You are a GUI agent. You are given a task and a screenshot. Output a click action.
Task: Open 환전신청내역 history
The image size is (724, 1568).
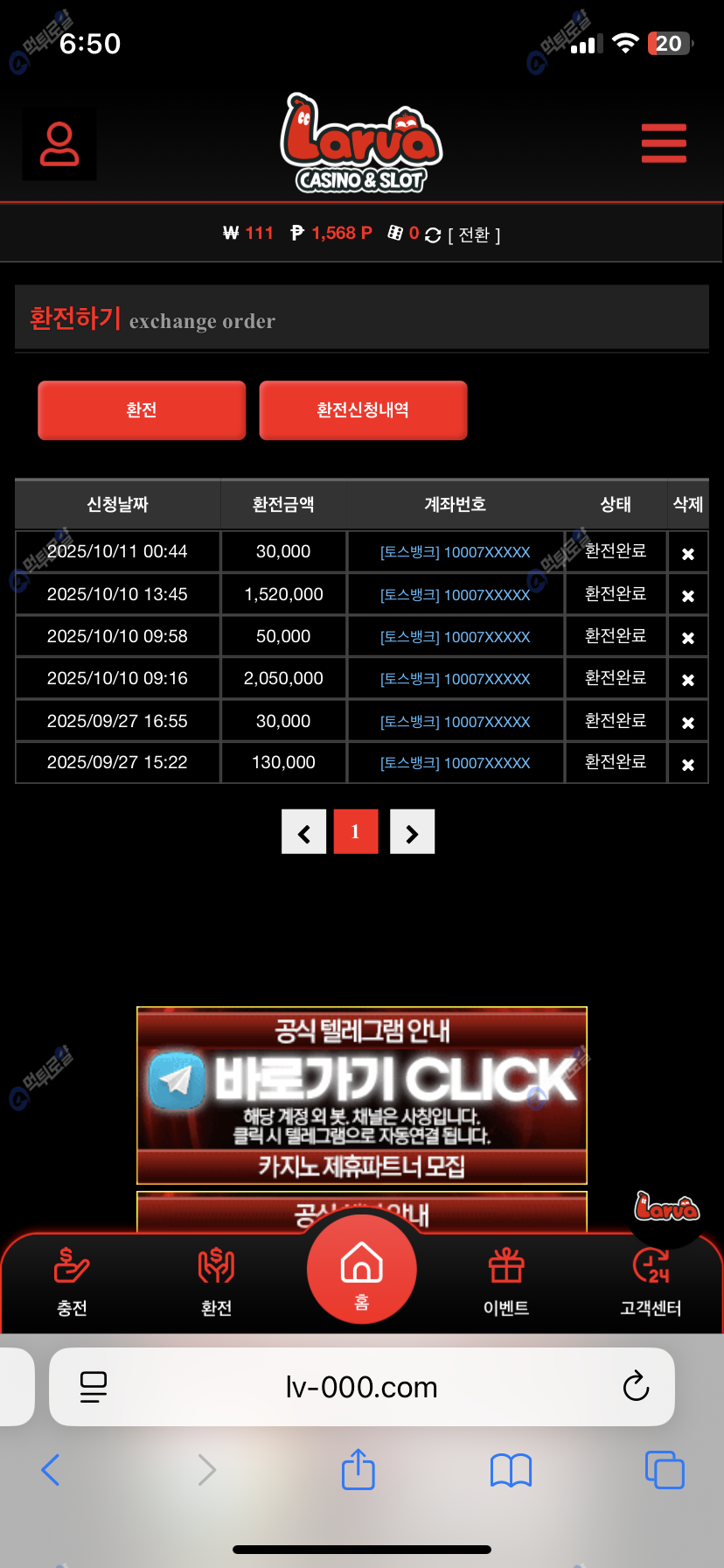(x=363, y=410)
